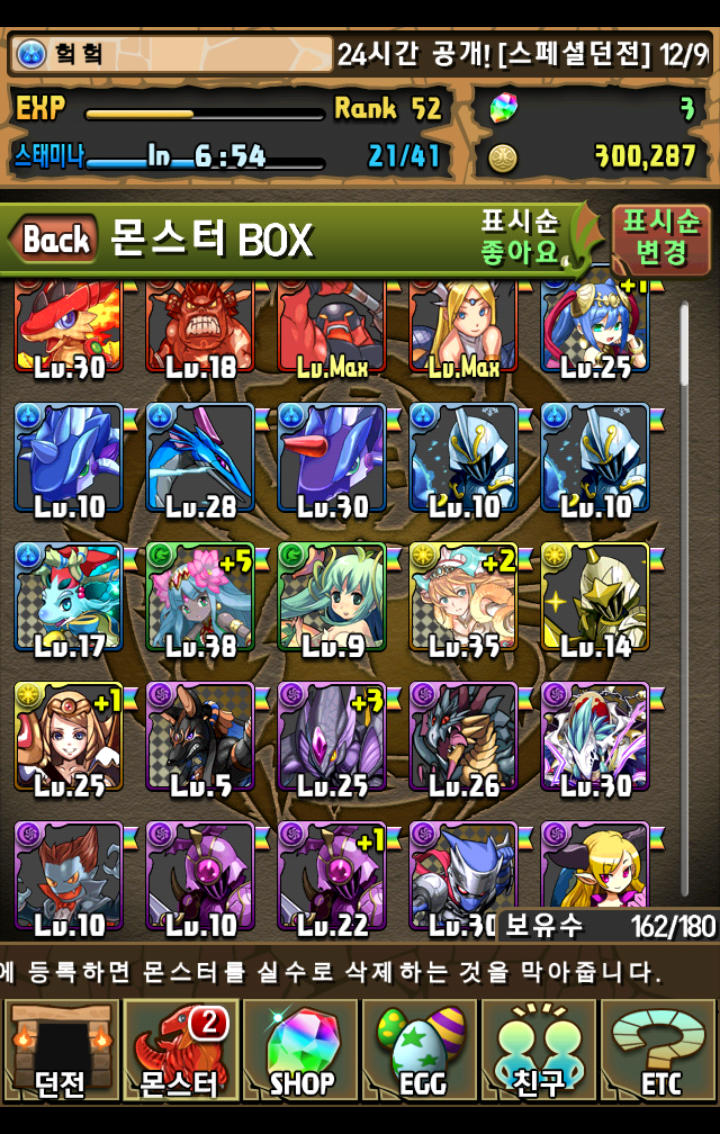
Task: Open the 표시순 변경 sort order button
Action: point(661,237)
